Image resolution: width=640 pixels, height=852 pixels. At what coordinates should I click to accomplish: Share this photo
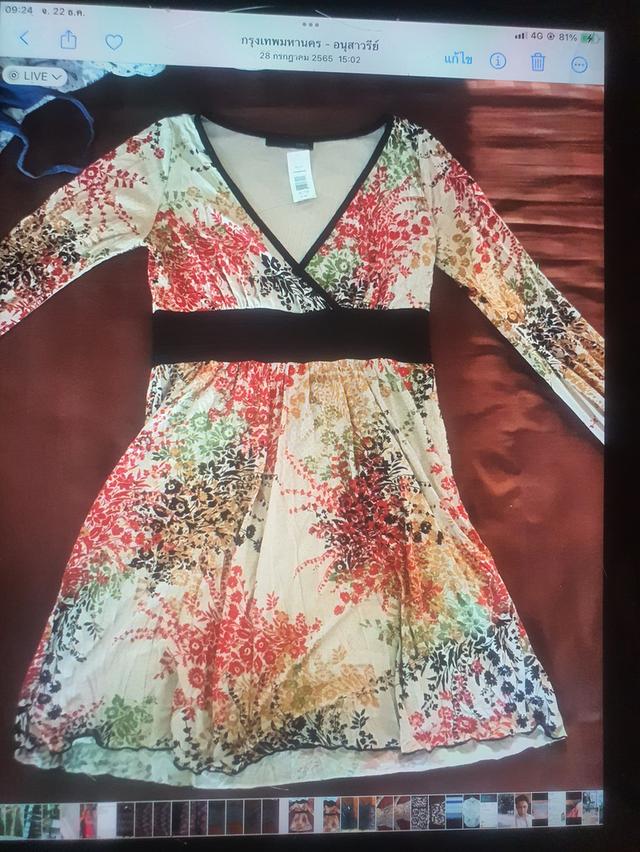click(x=68, y=40)
